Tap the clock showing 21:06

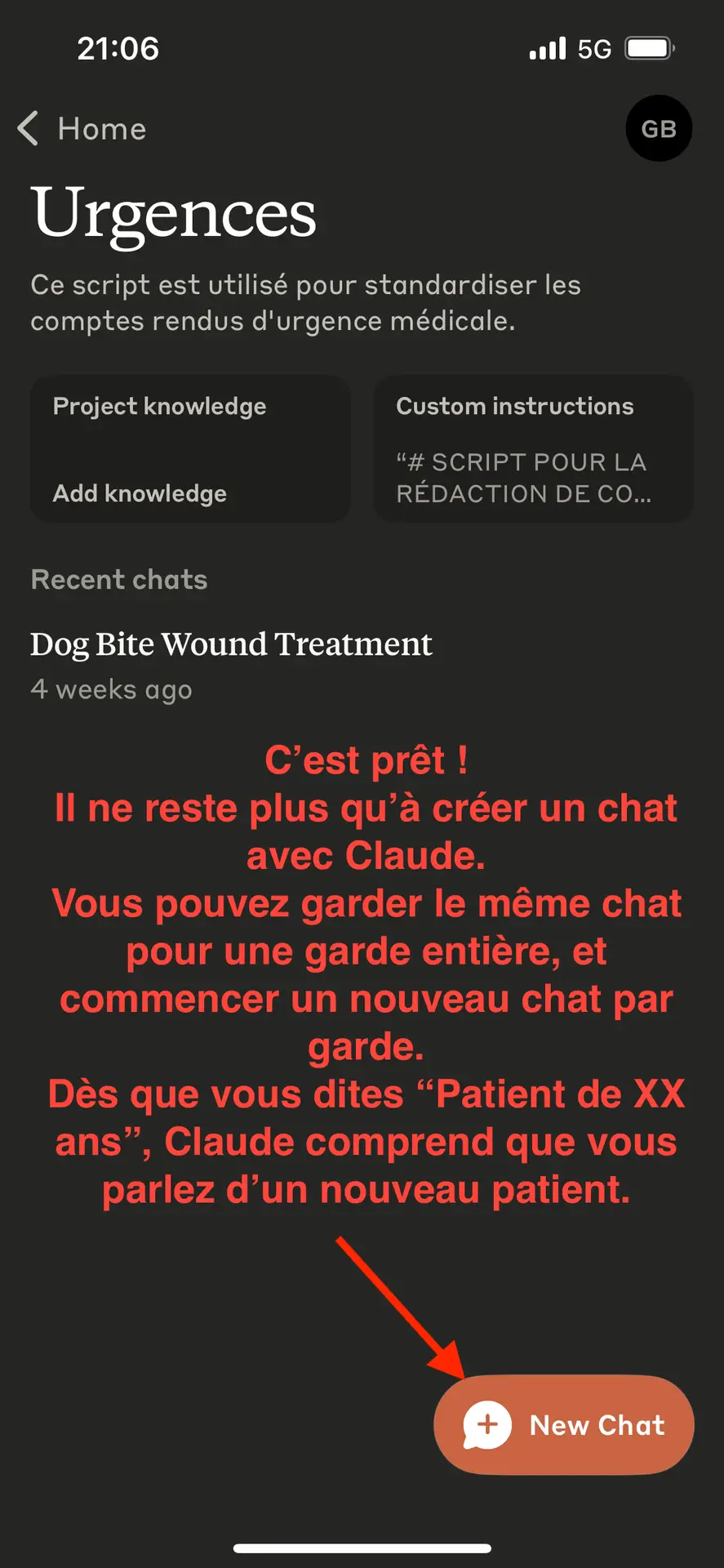pyautogui.click(x=118, y=48)
